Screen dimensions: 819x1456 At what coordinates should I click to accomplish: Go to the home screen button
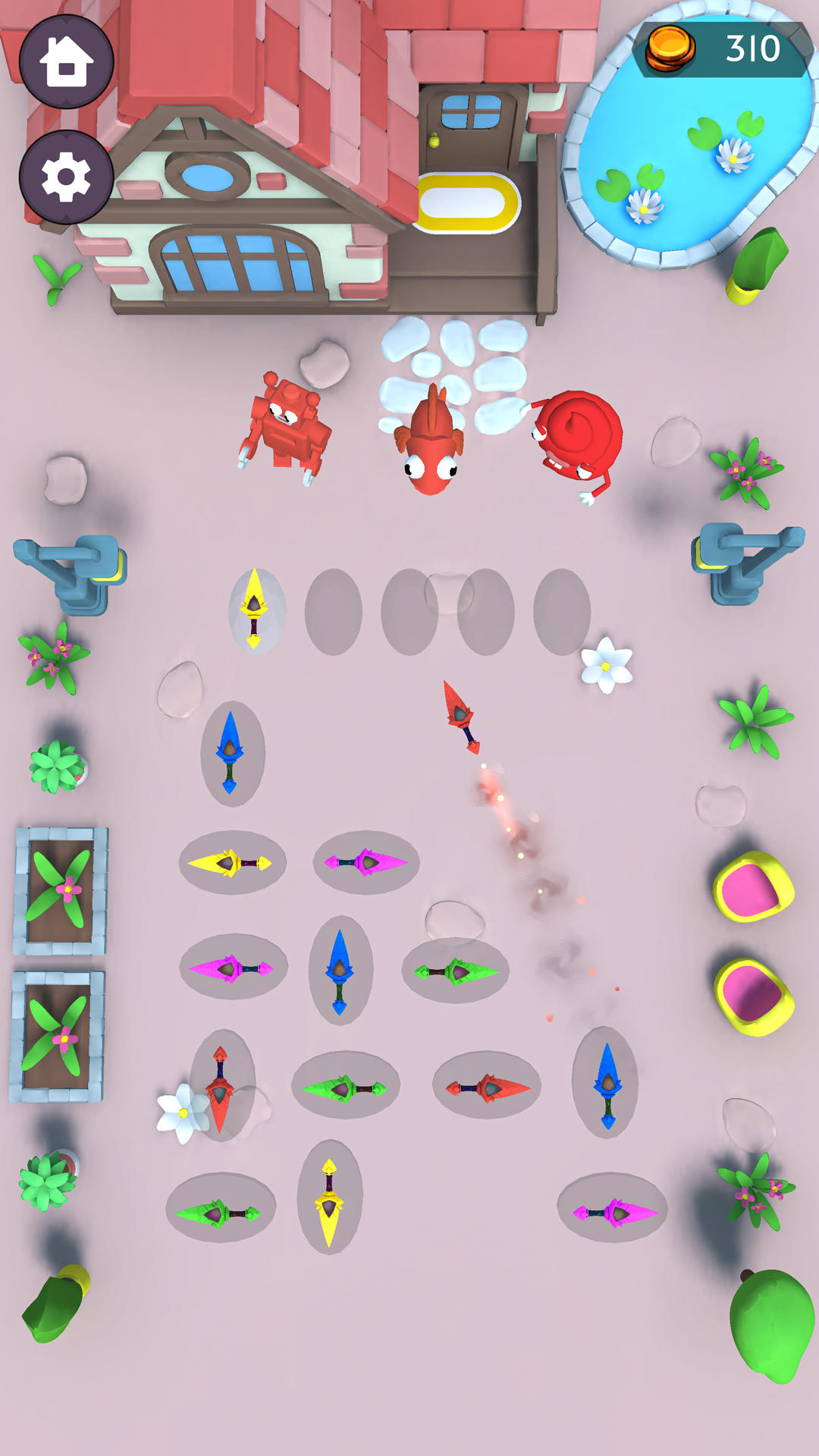tap(67, 61)
